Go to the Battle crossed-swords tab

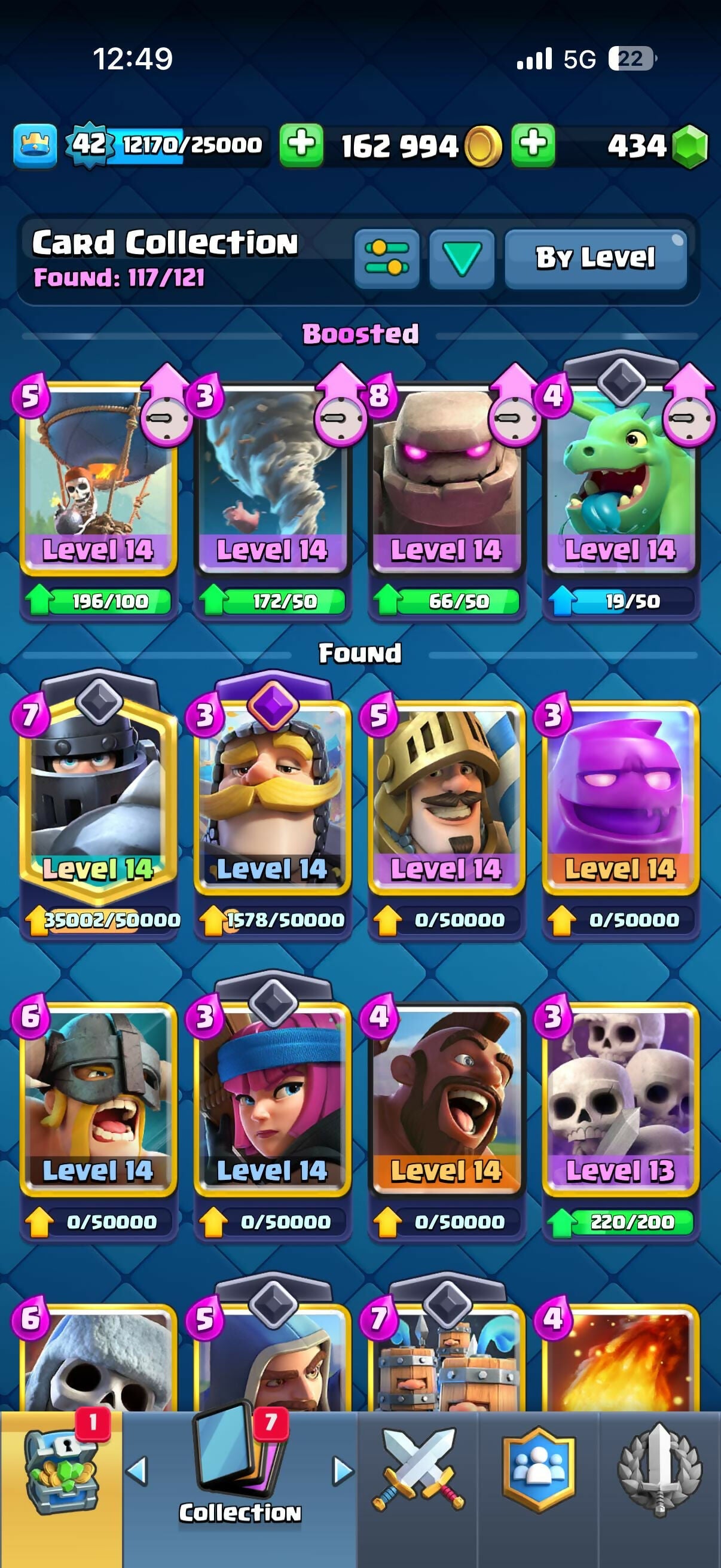pyautogui.click(x=417, y=1473)
